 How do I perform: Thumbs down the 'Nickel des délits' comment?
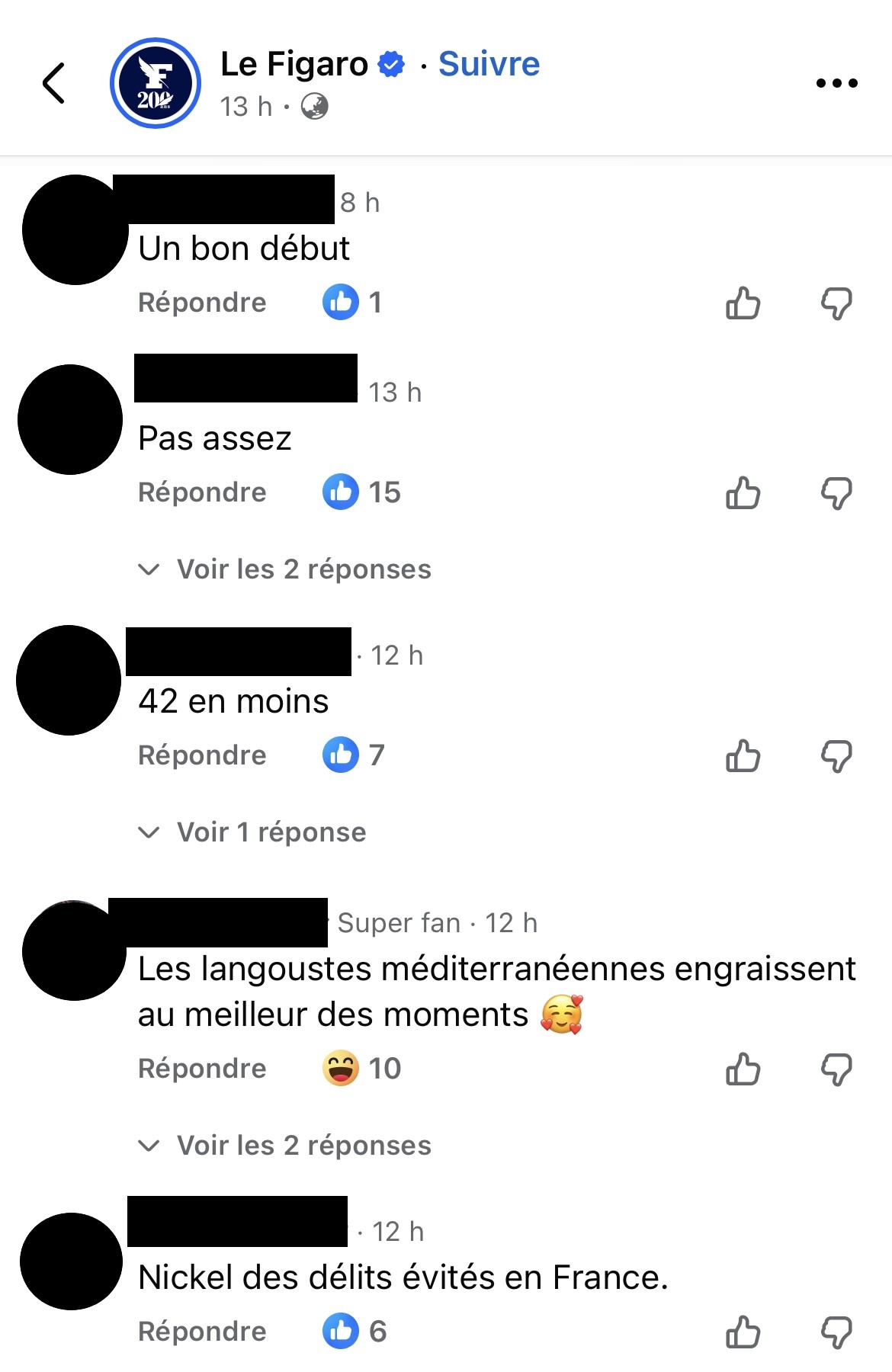[836, 1332]
